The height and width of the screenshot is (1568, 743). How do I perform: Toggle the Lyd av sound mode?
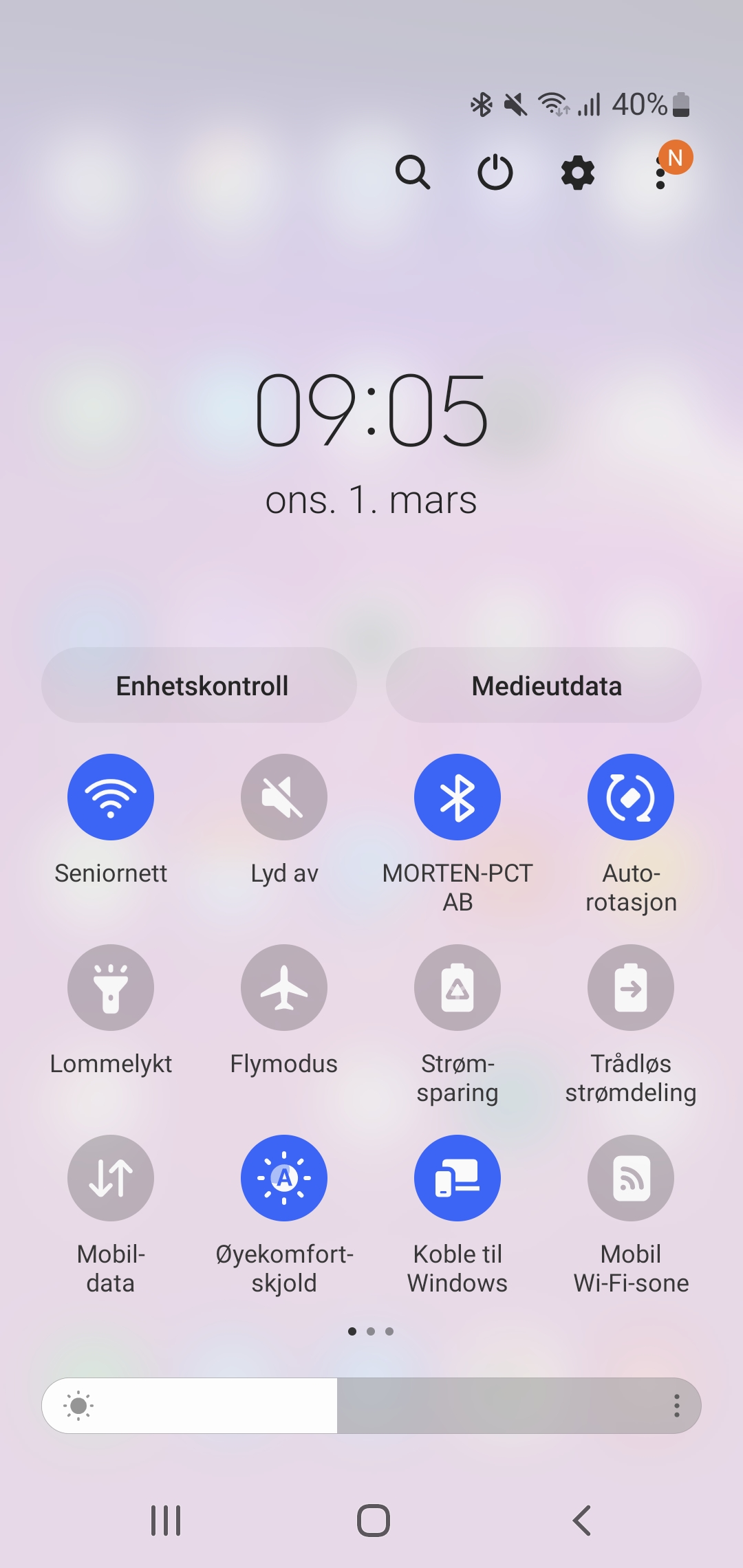click(284, 797)
